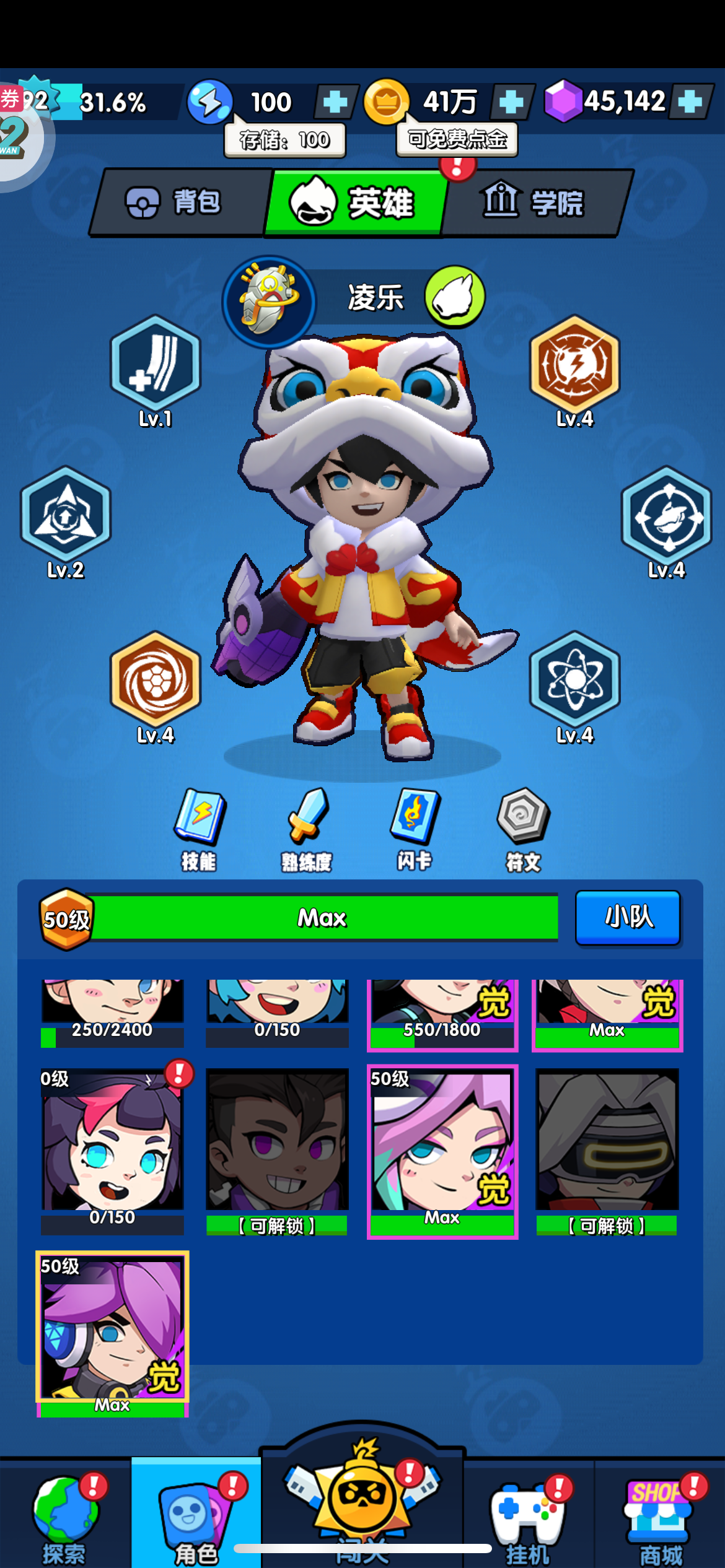Add more energy with the plus button

335,102
